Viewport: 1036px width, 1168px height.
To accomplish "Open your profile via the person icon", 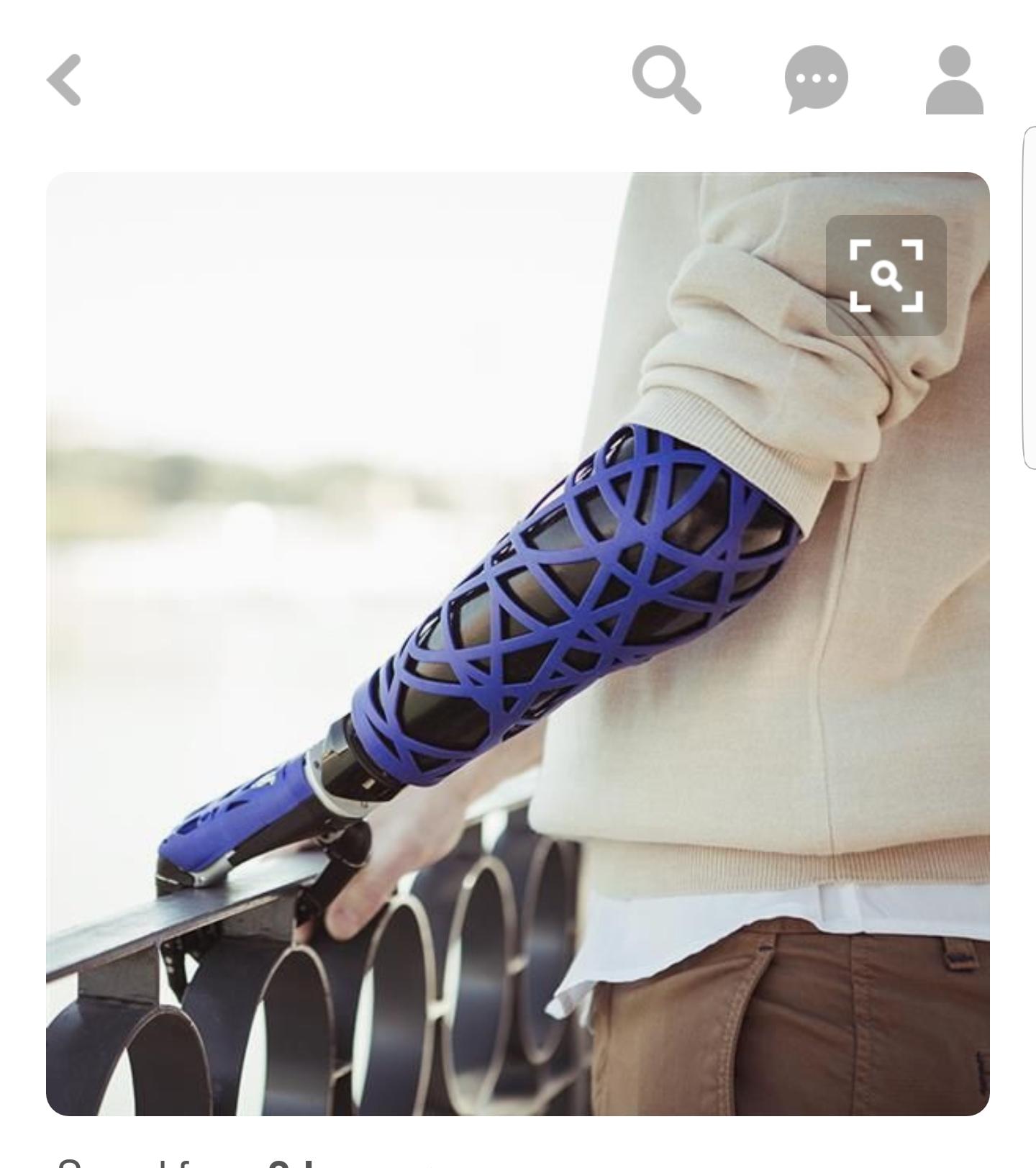I will [x=954, y=79].
